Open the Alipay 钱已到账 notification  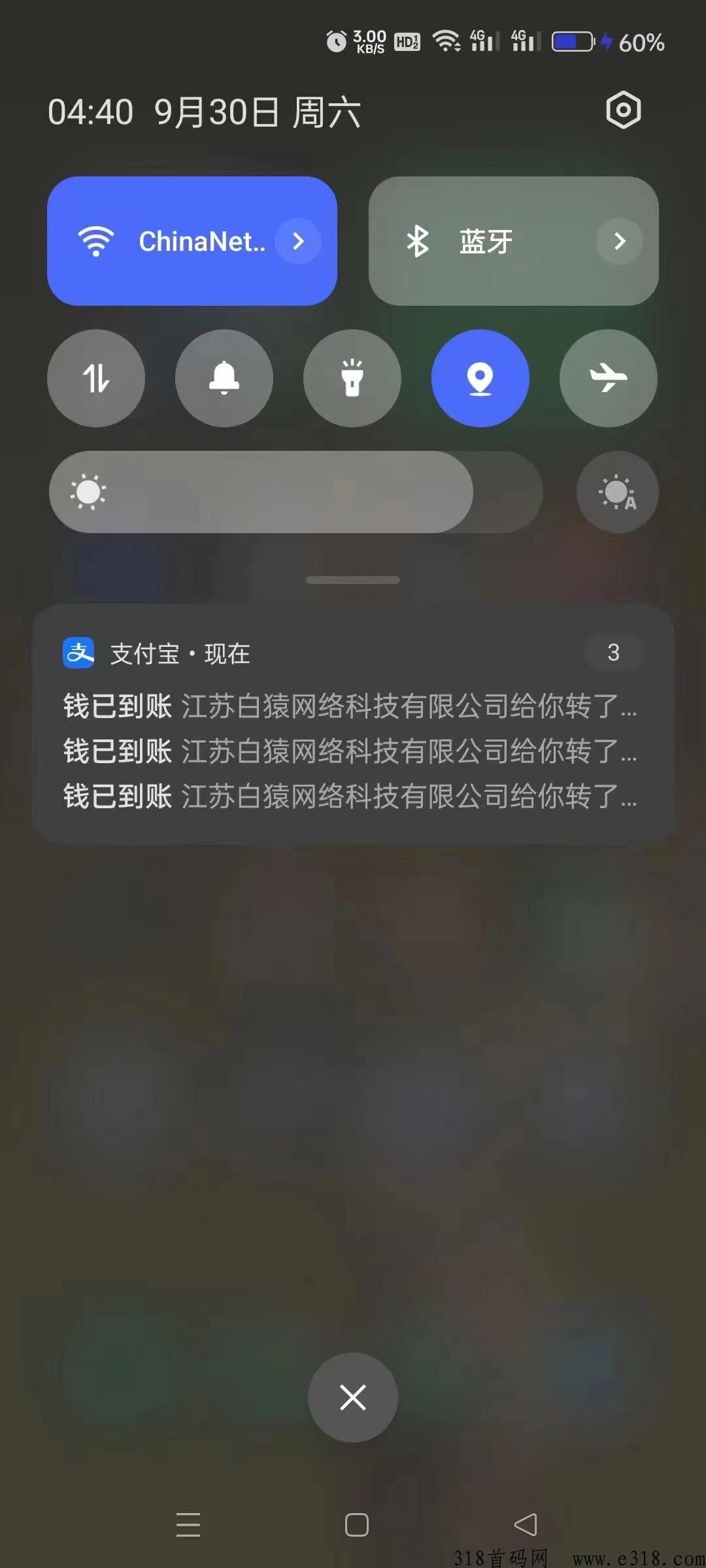click(x=350, y=706)
